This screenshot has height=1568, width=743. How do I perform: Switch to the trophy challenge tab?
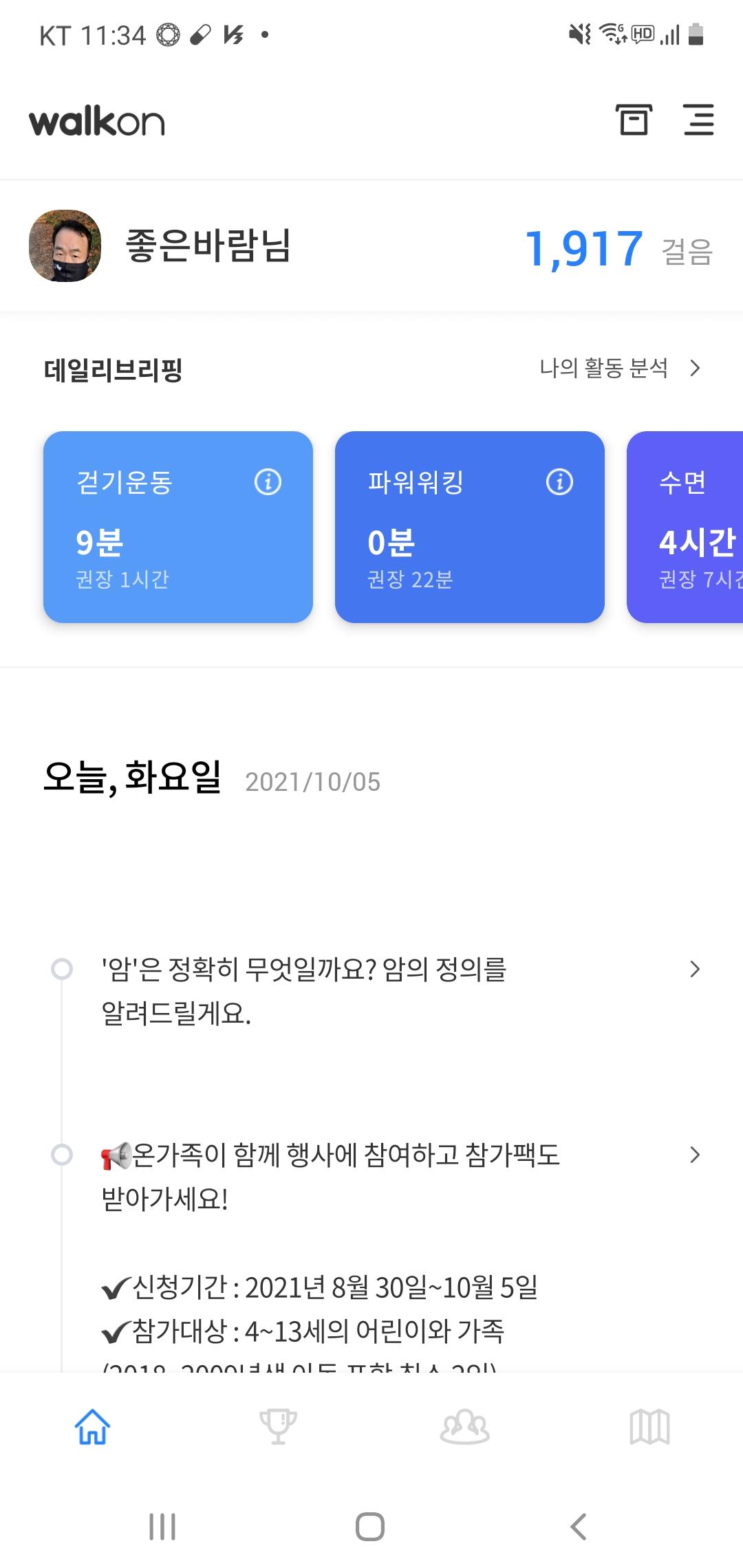tap(278, 1426)
